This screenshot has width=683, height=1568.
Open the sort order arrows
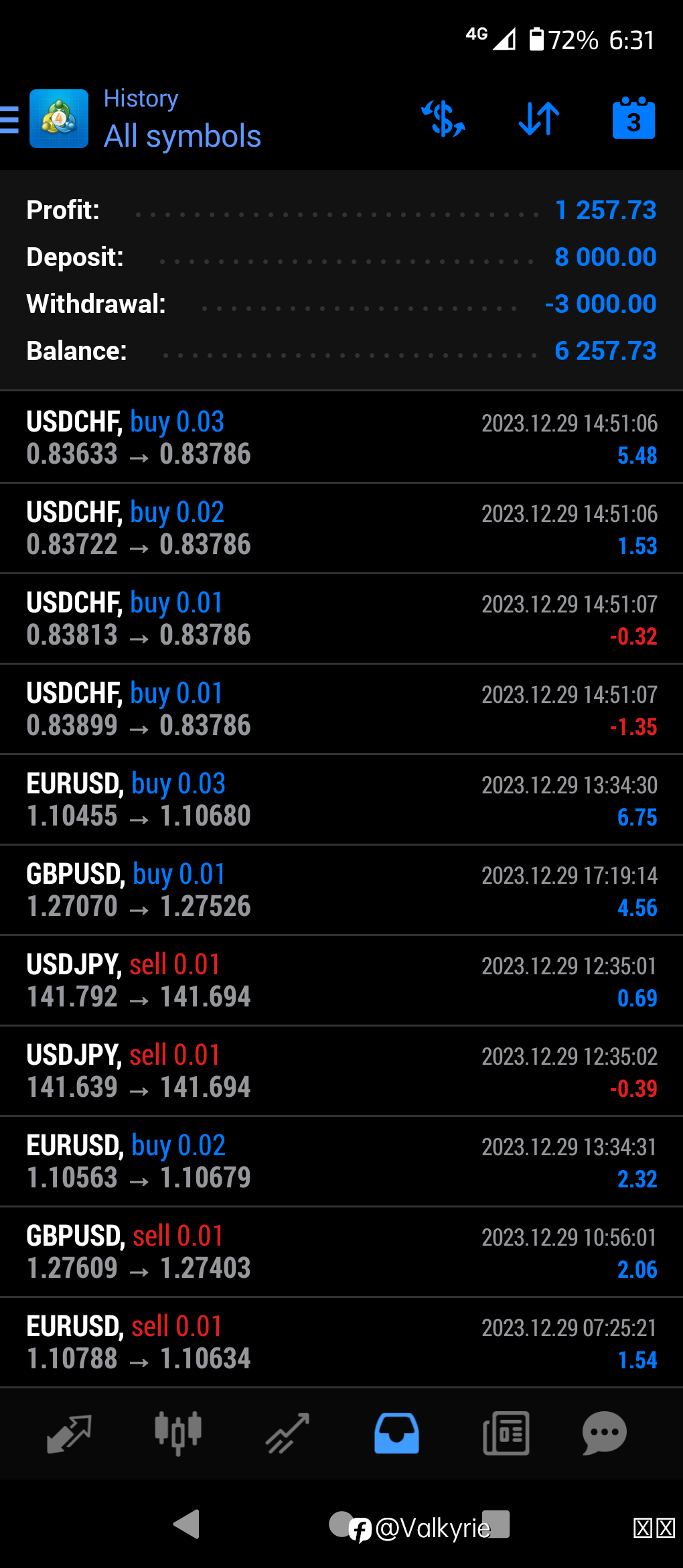point(539,119)
